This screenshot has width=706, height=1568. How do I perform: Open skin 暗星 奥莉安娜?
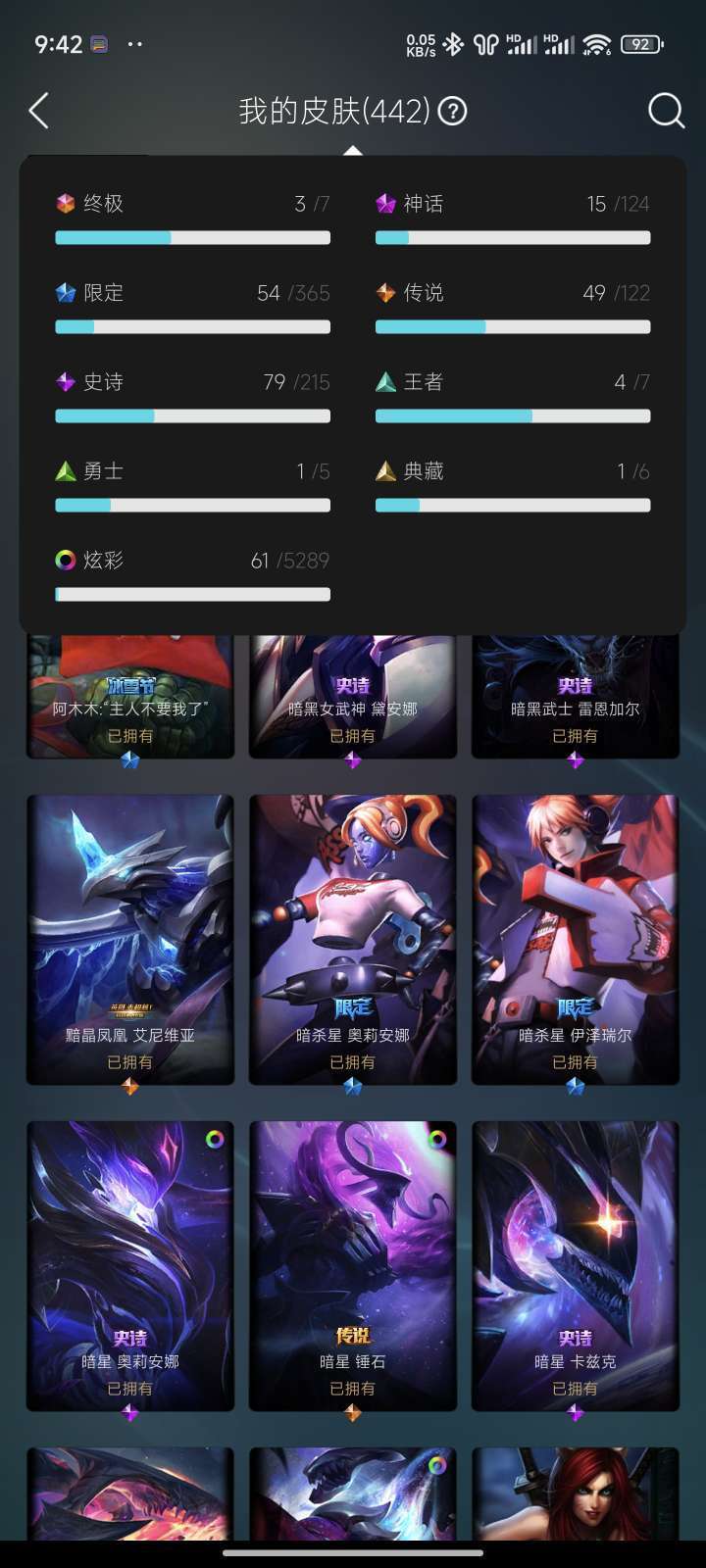click(x=130, y=1266)
